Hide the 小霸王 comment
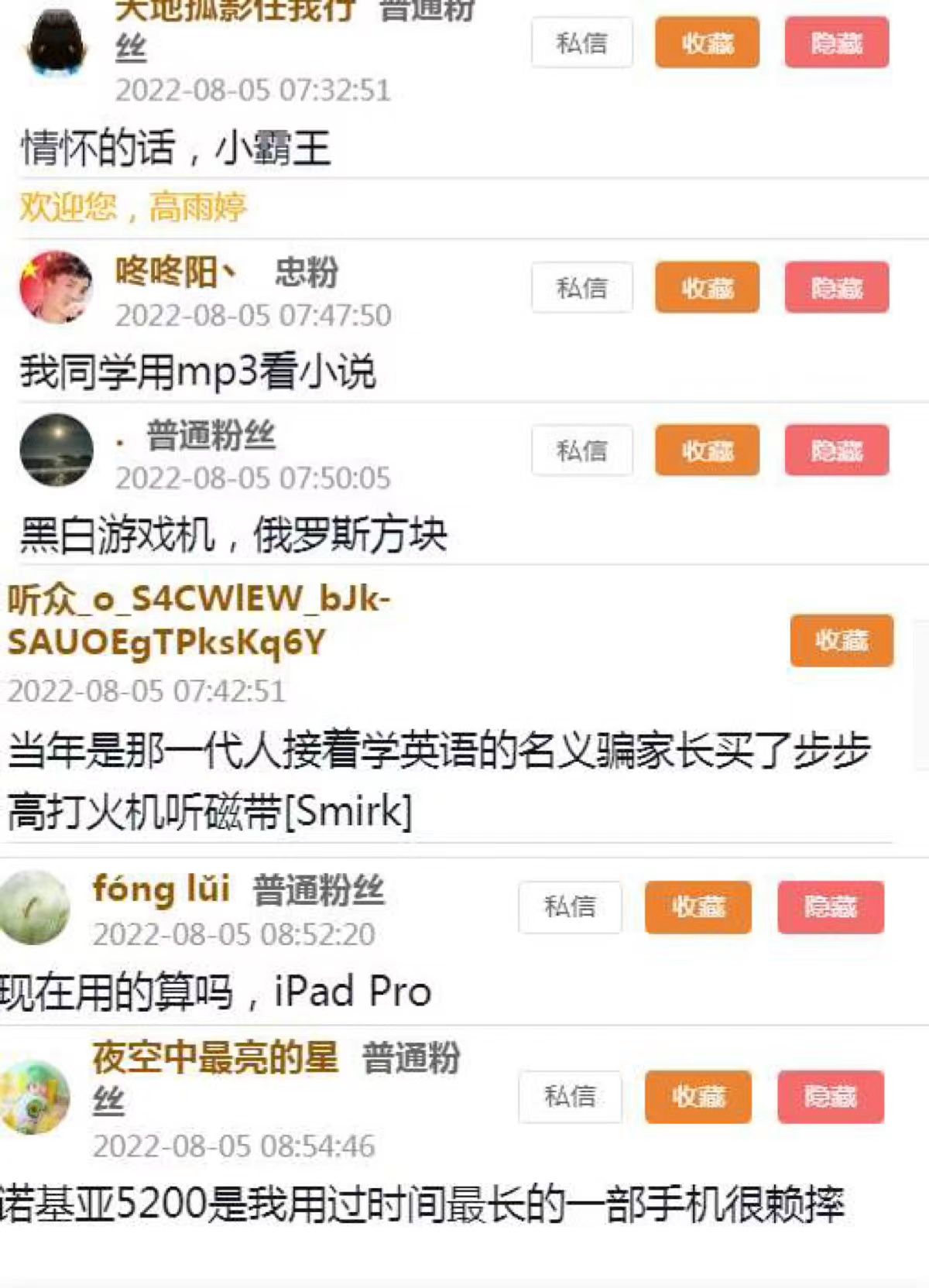Viewport: 929px width, 1288px height. 836,43
